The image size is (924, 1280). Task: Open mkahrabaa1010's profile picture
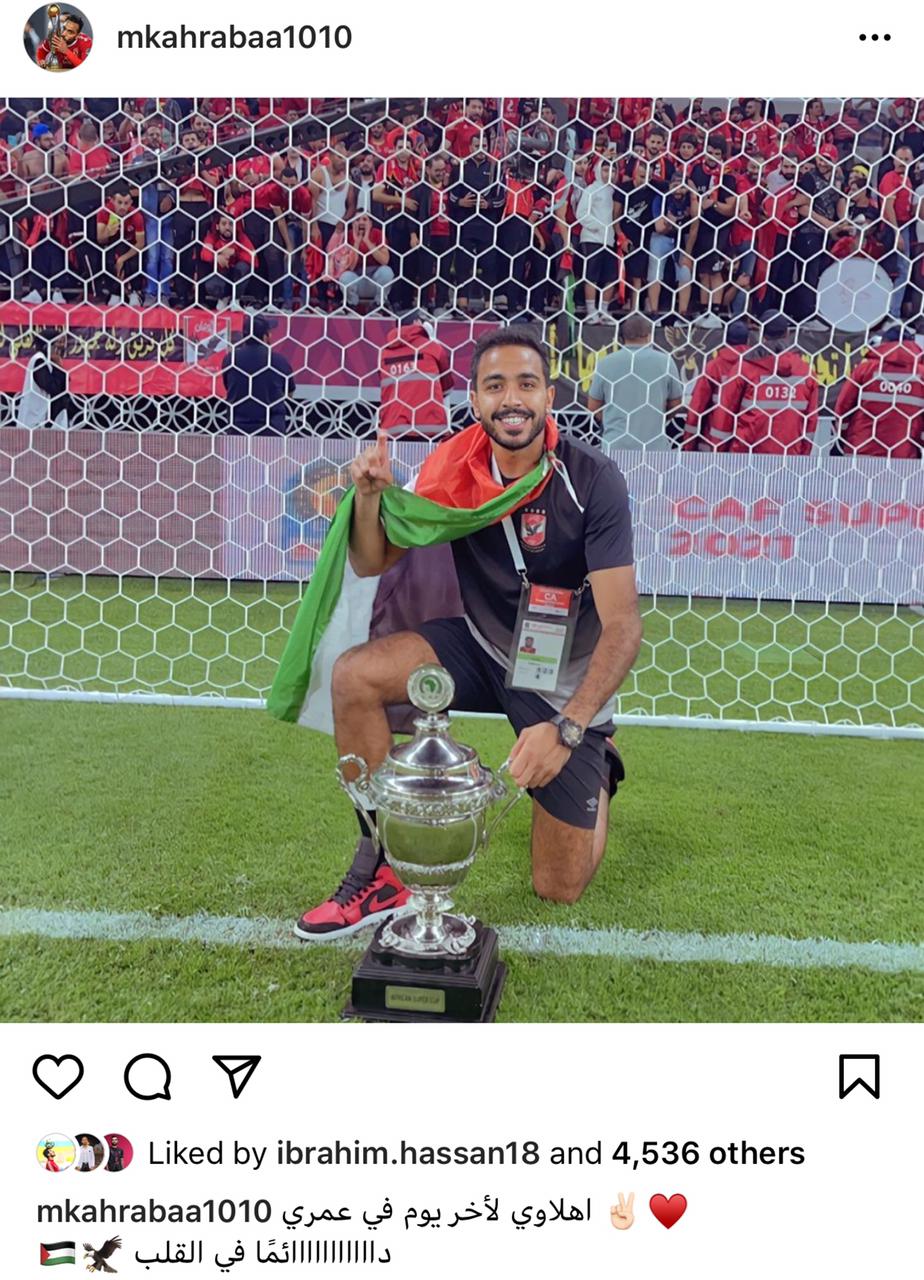point(58,38)
